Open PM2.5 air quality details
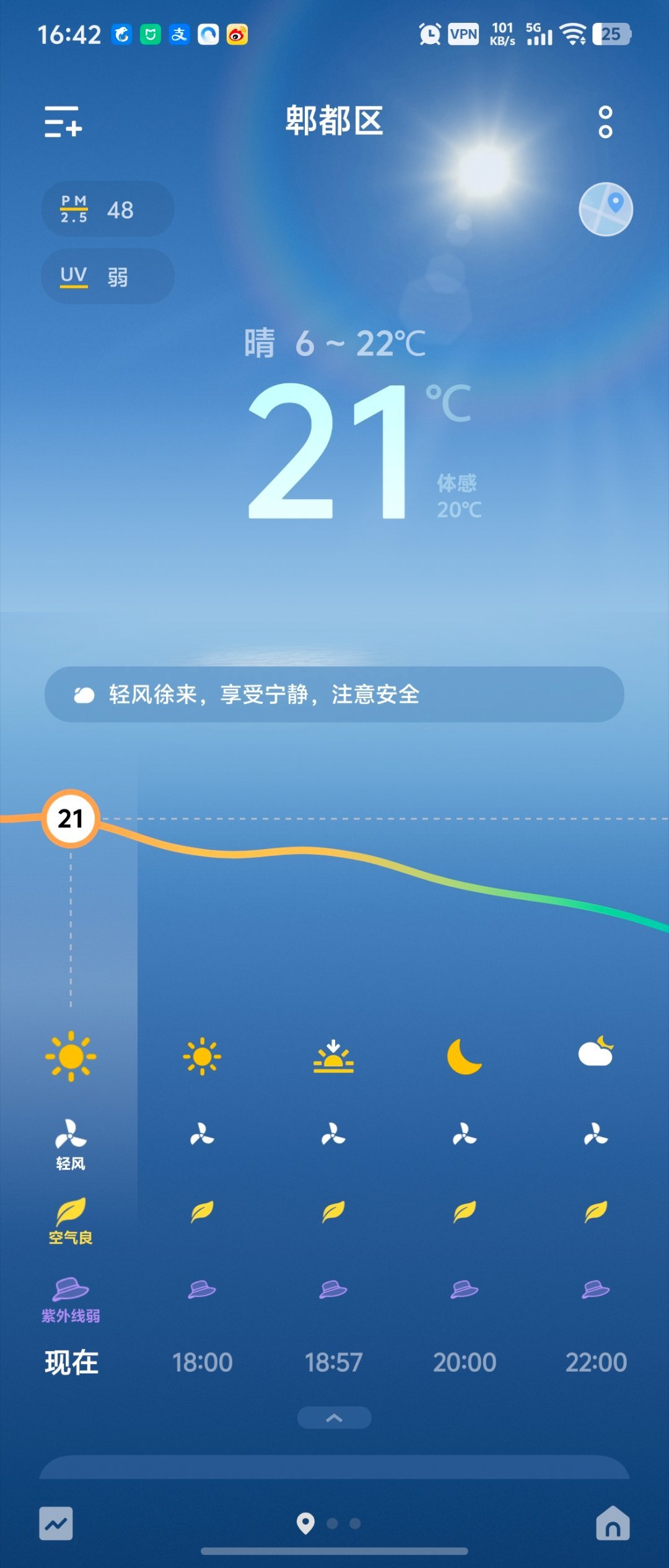Image resolution: width=669 pixels, height=1568 pixels. click(107, 209)
